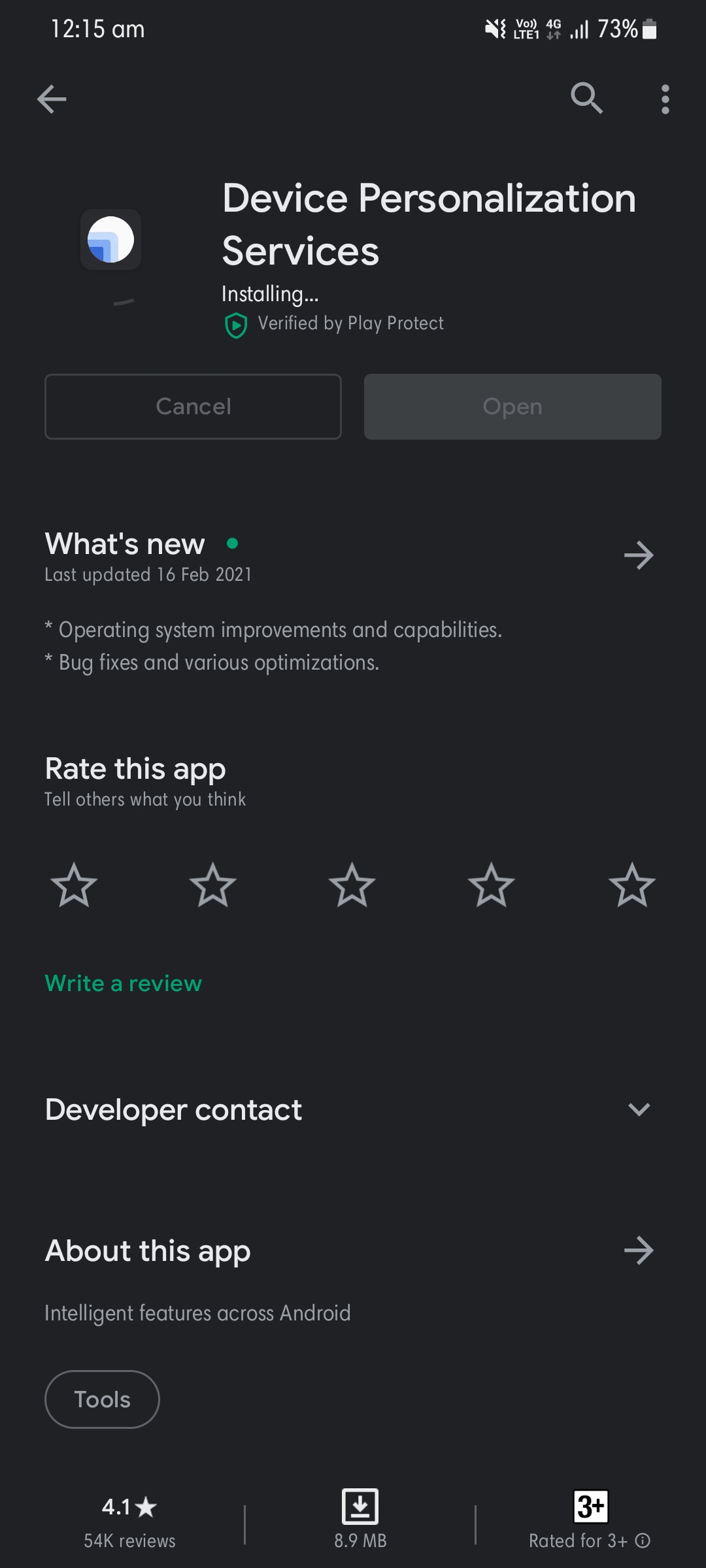Open the About this app details arrow
706x1568 pixels.
pyautogui.click(x=639, y=1250)
